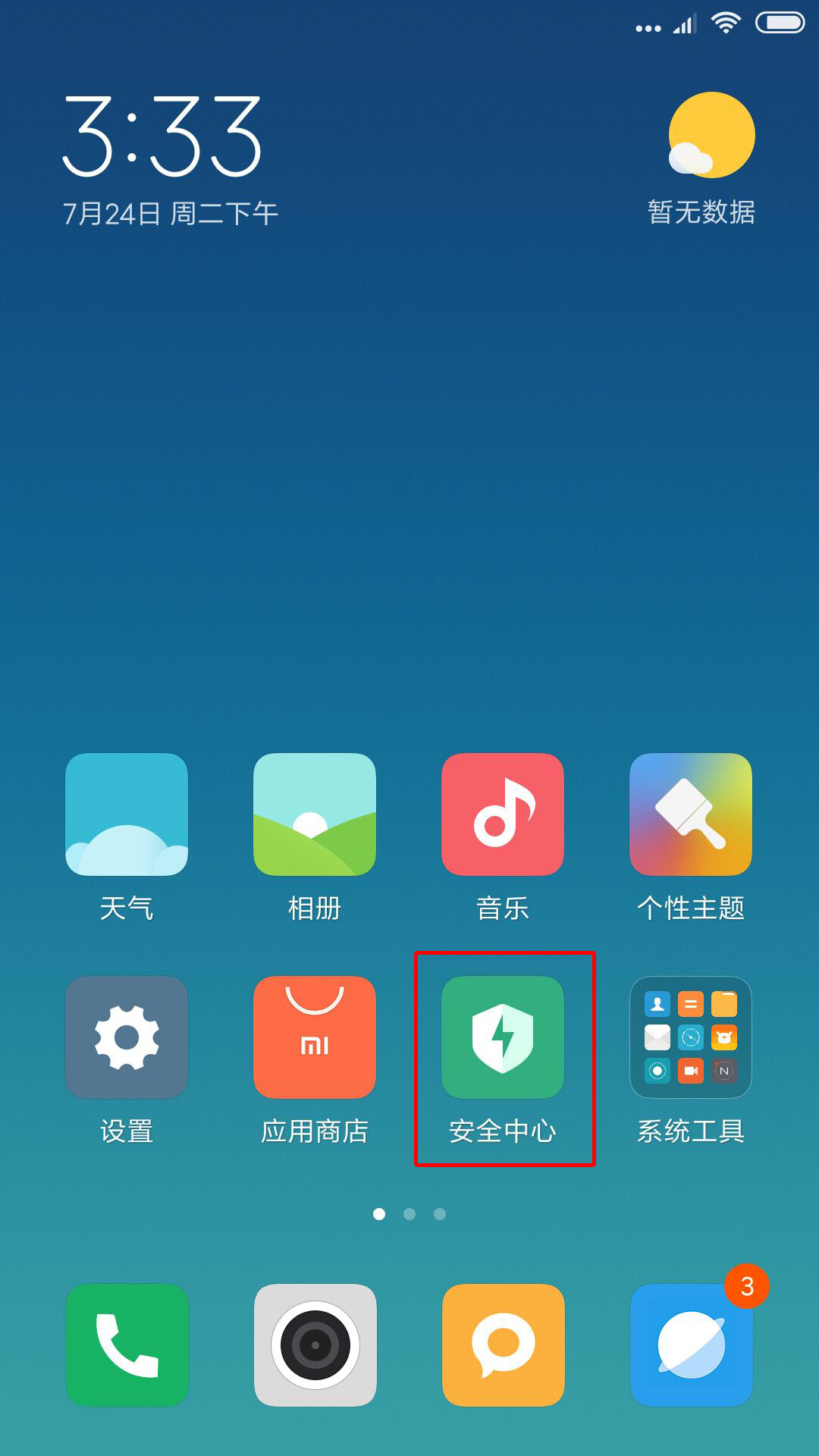Image resolution: width=819 pixels, height=1456 pixels.
Task: Tap the 3:33 clock widget
Action: coord(162,136)
